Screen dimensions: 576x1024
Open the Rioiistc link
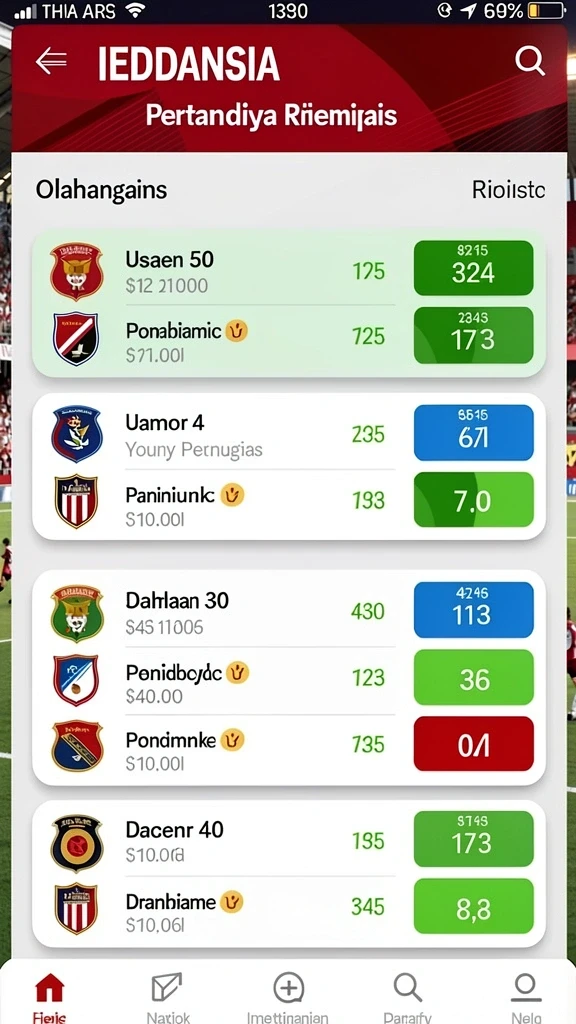point(508,190)
